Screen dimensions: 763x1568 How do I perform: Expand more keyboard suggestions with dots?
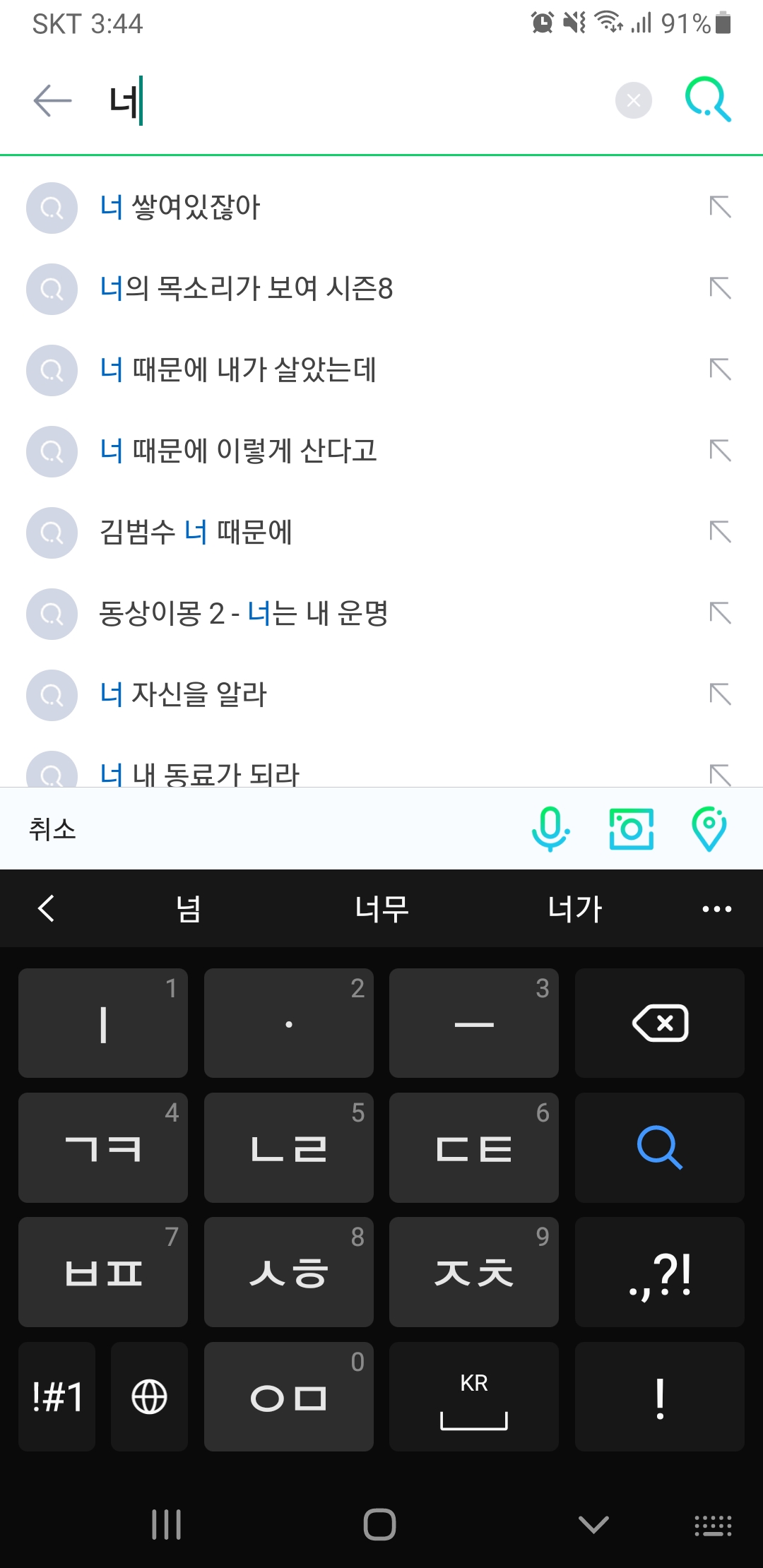716,909
